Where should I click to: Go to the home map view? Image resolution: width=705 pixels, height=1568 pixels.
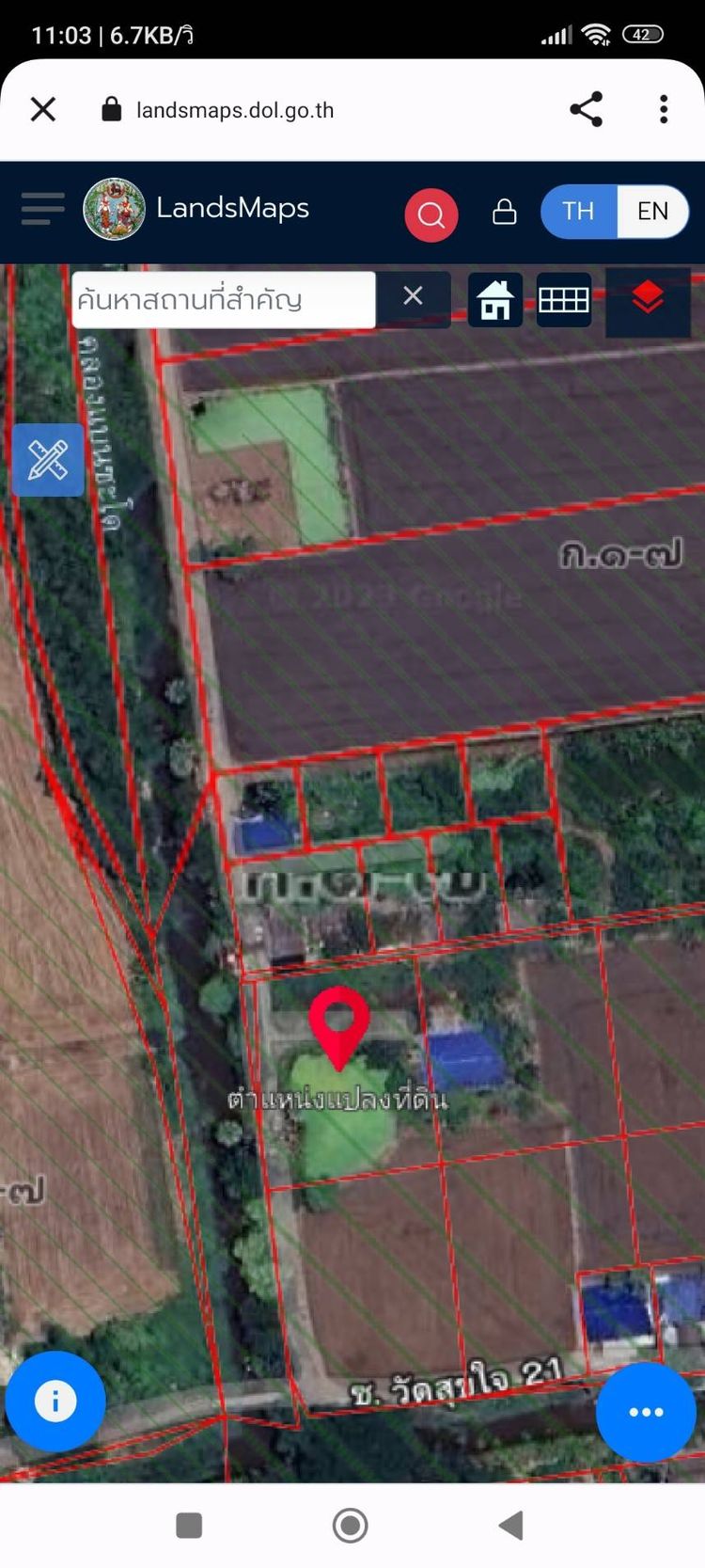click(495, 301)
